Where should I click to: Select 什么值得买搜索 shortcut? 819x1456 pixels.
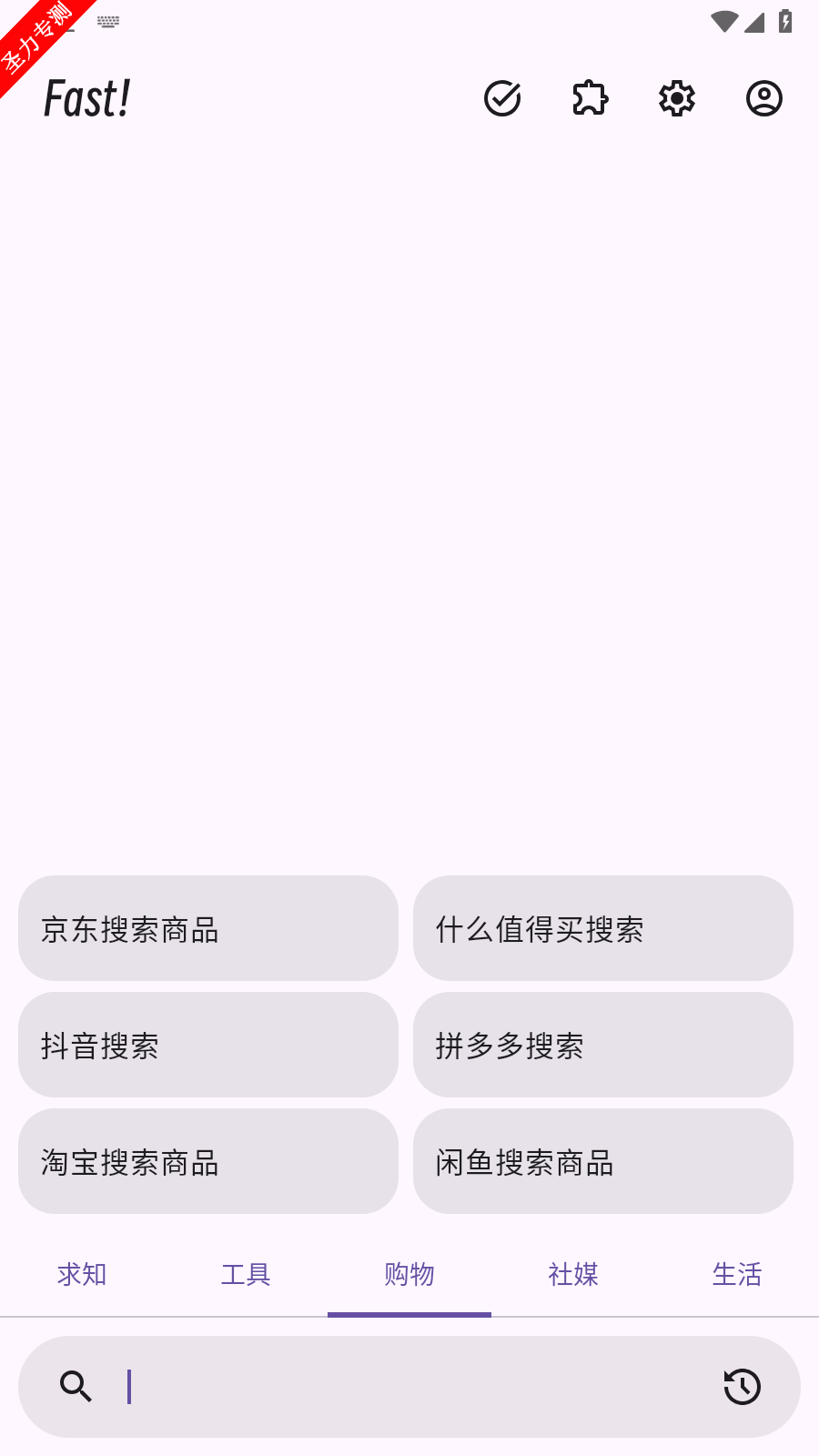click(603, 928)
